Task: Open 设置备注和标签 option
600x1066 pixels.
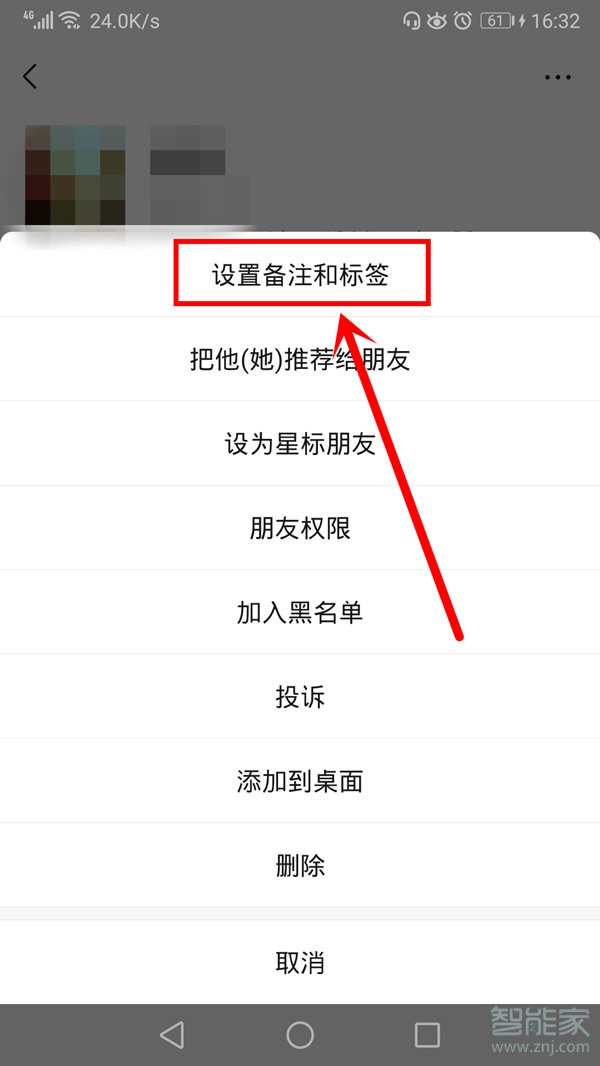Action: 300,275
